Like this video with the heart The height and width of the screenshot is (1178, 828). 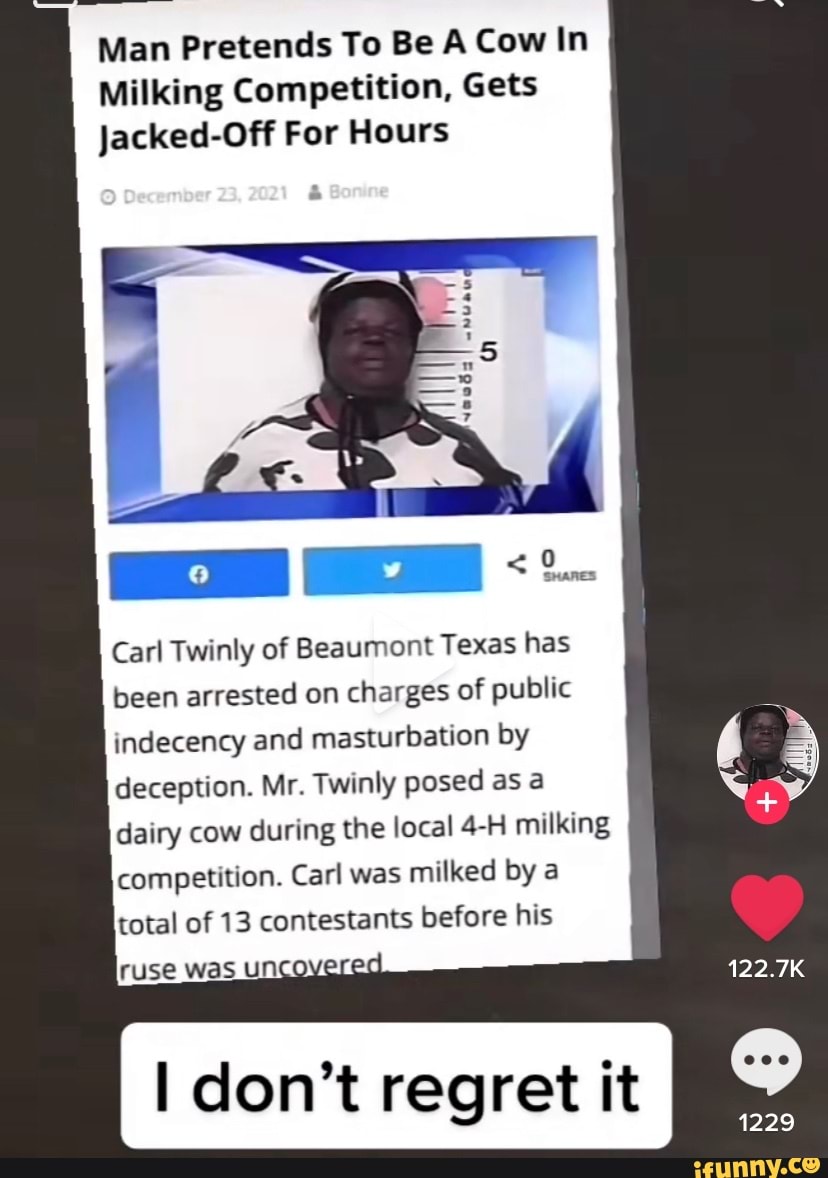767,907
